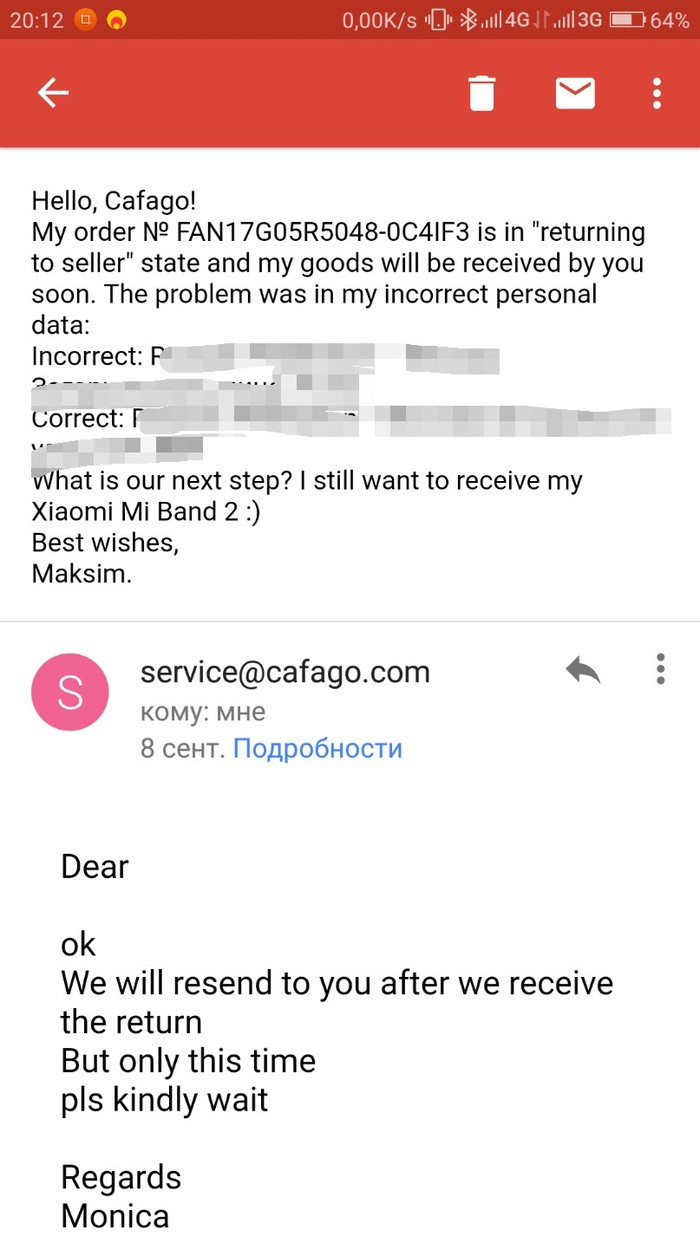Go back to the inbox

click(53, 93)
